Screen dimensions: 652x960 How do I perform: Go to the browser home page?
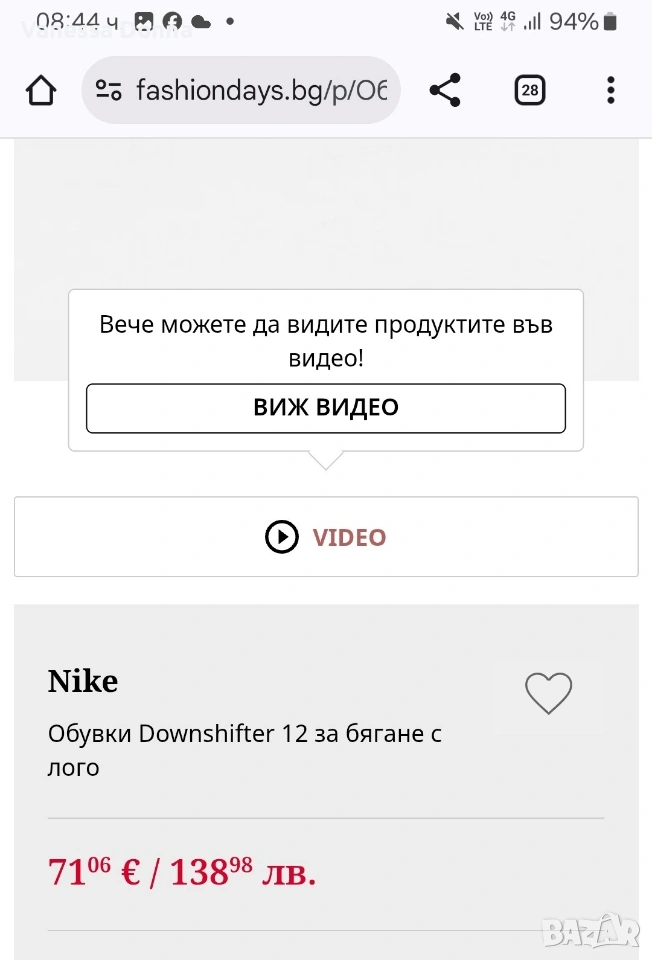(41, 91)
